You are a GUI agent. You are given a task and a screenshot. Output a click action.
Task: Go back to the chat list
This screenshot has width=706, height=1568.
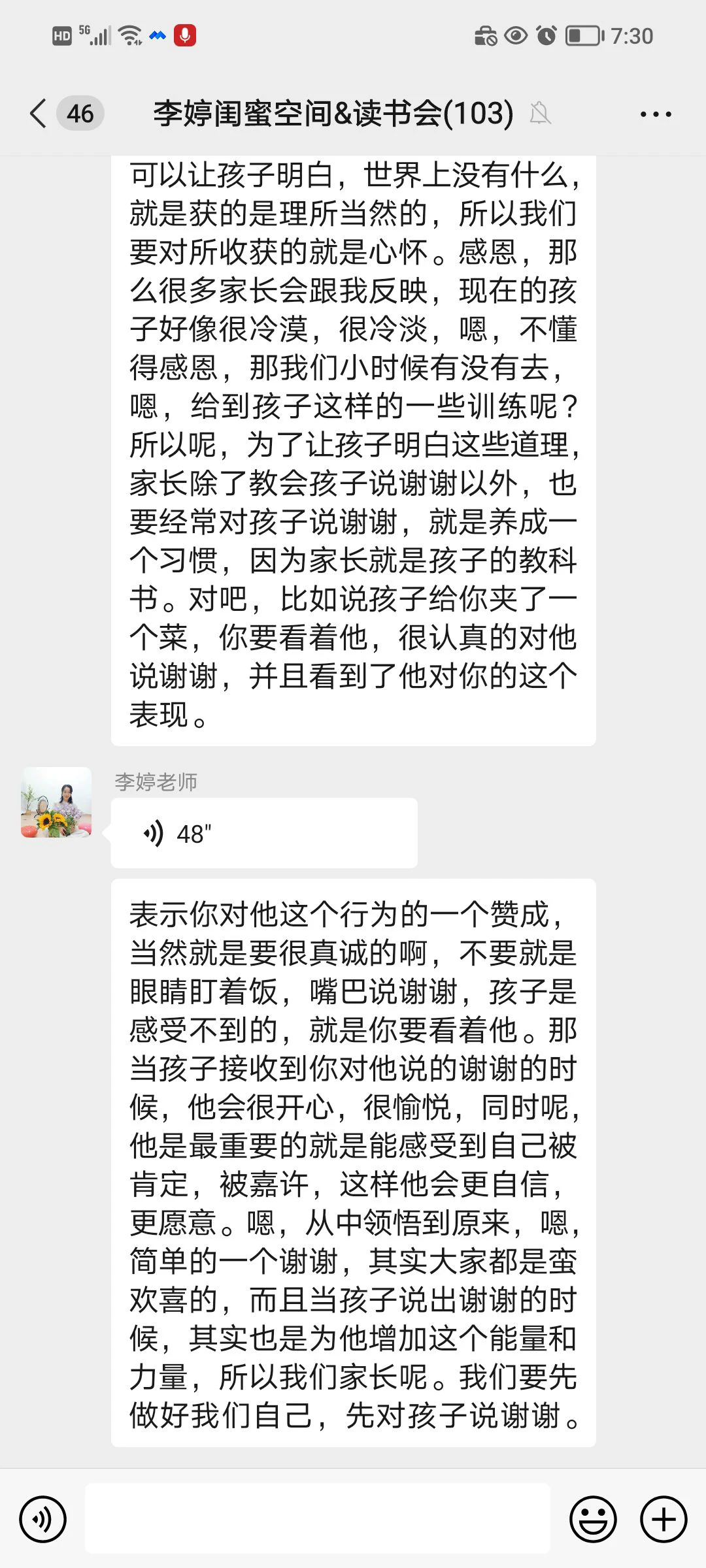click(x=39, y=114)
